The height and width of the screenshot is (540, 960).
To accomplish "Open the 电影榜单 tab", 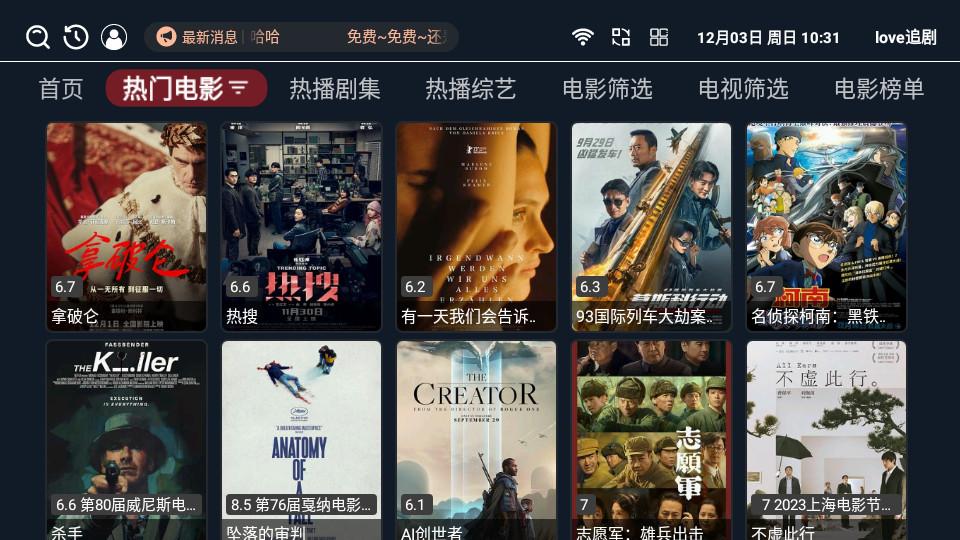I will pos(879,88).
